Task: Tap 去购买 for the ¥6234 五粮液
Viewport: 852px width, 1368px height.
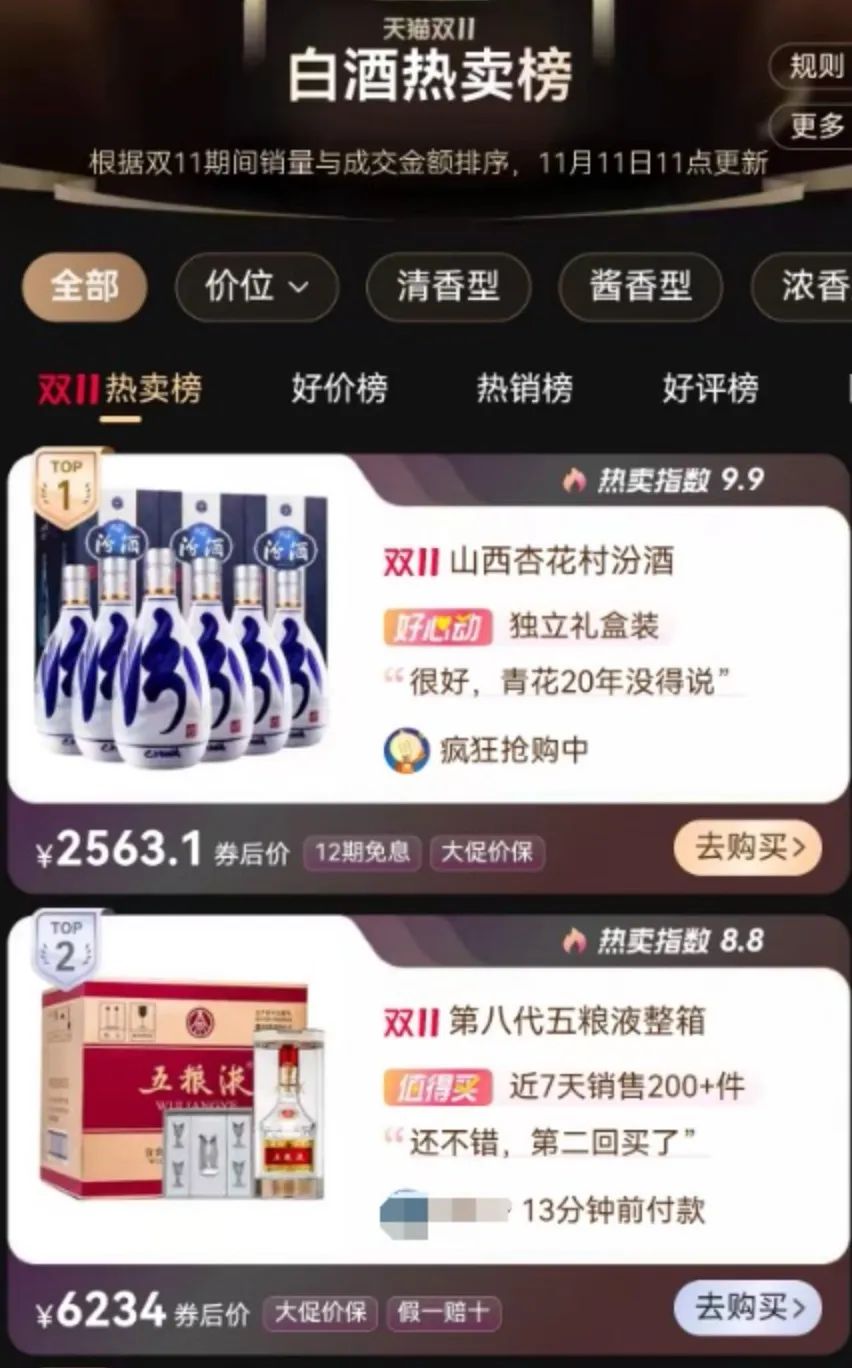Action: pos(748,1308)
